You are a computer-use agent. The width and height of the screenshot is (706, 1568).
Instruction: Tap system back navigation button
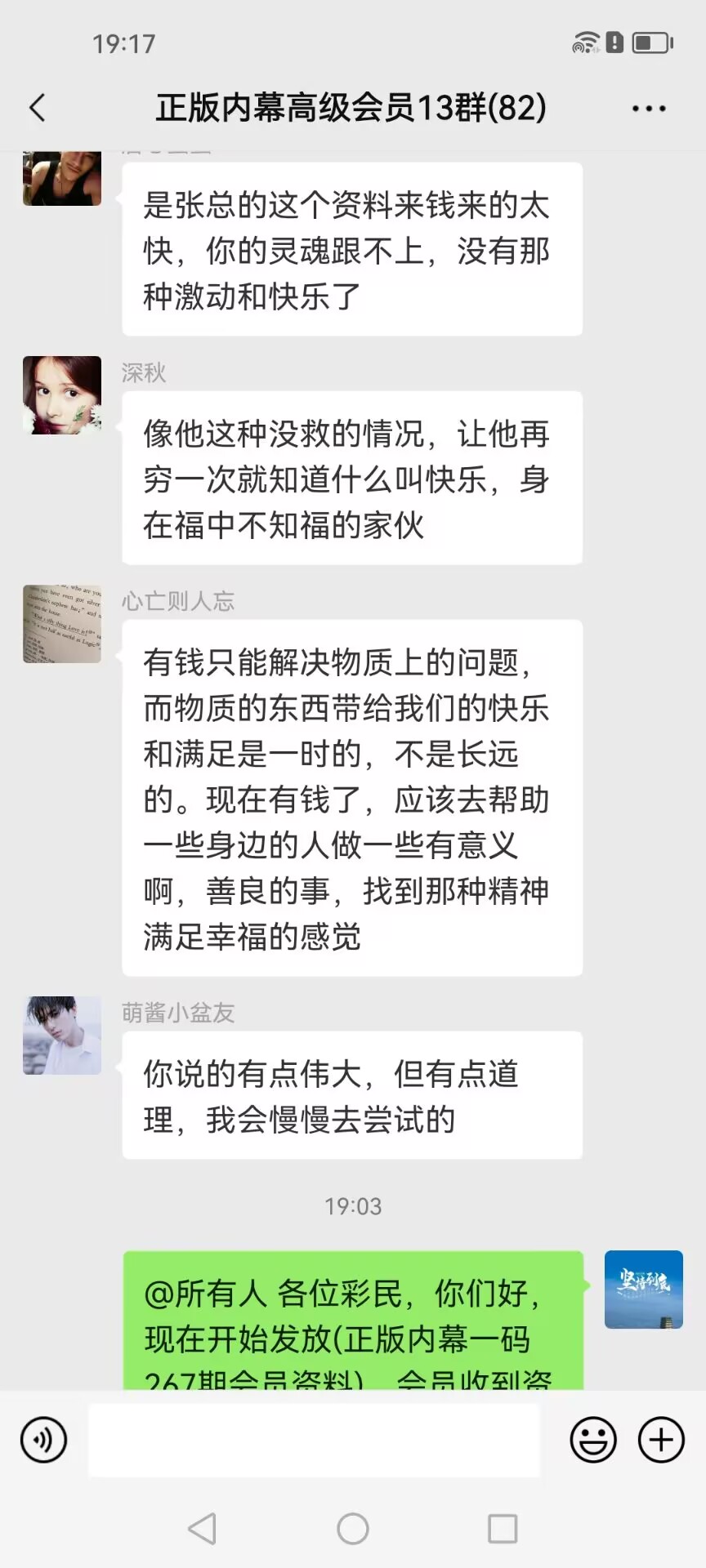tap(203, 1529)
